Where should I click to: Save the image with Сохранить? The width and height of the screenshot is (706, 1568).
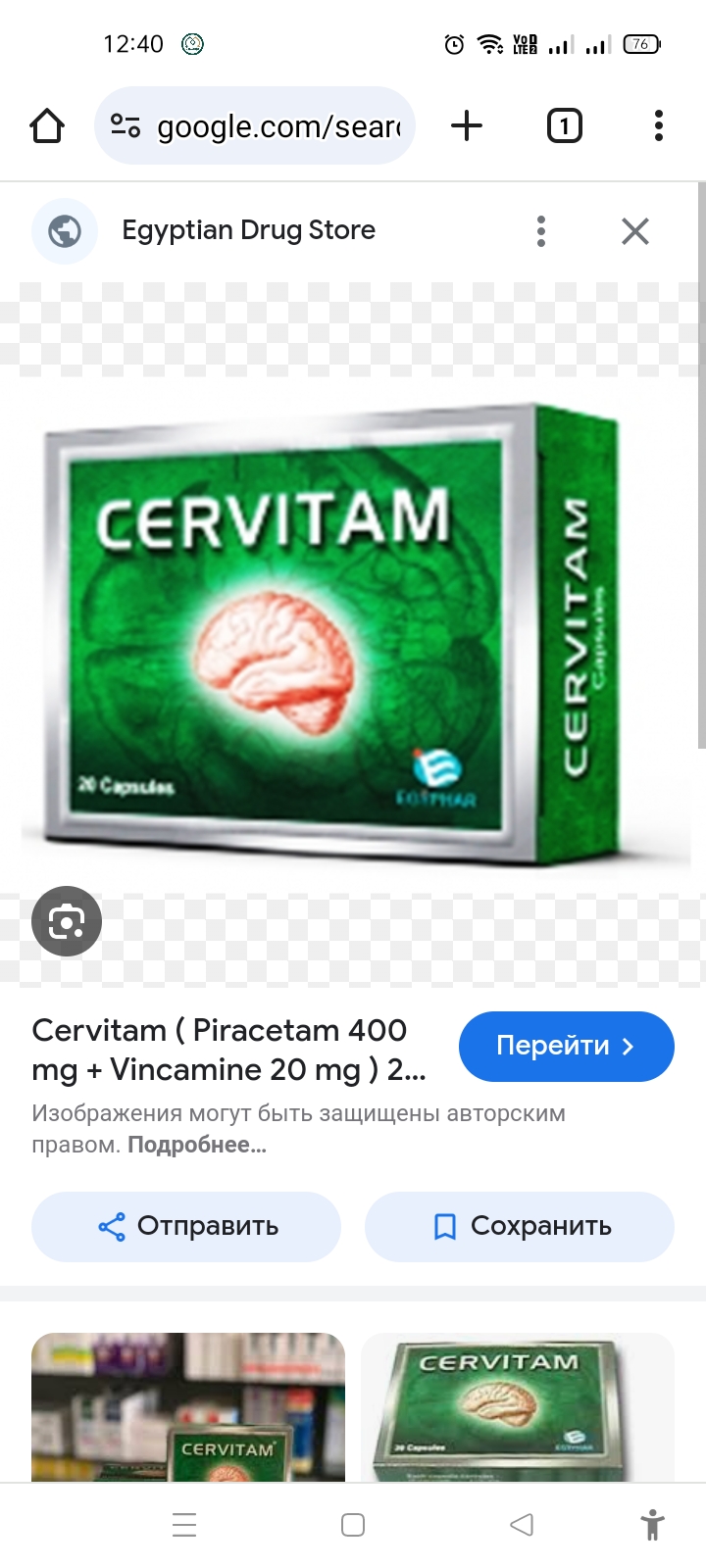520,1226
